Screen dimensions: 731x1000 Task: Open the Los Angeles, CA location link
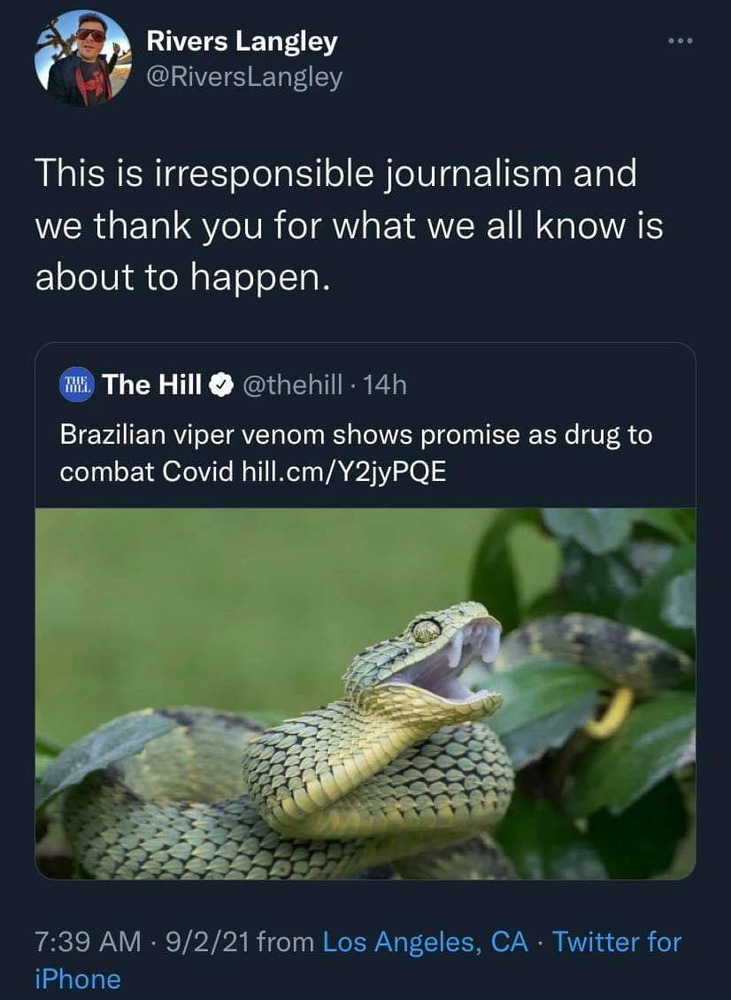pos(427,941)
